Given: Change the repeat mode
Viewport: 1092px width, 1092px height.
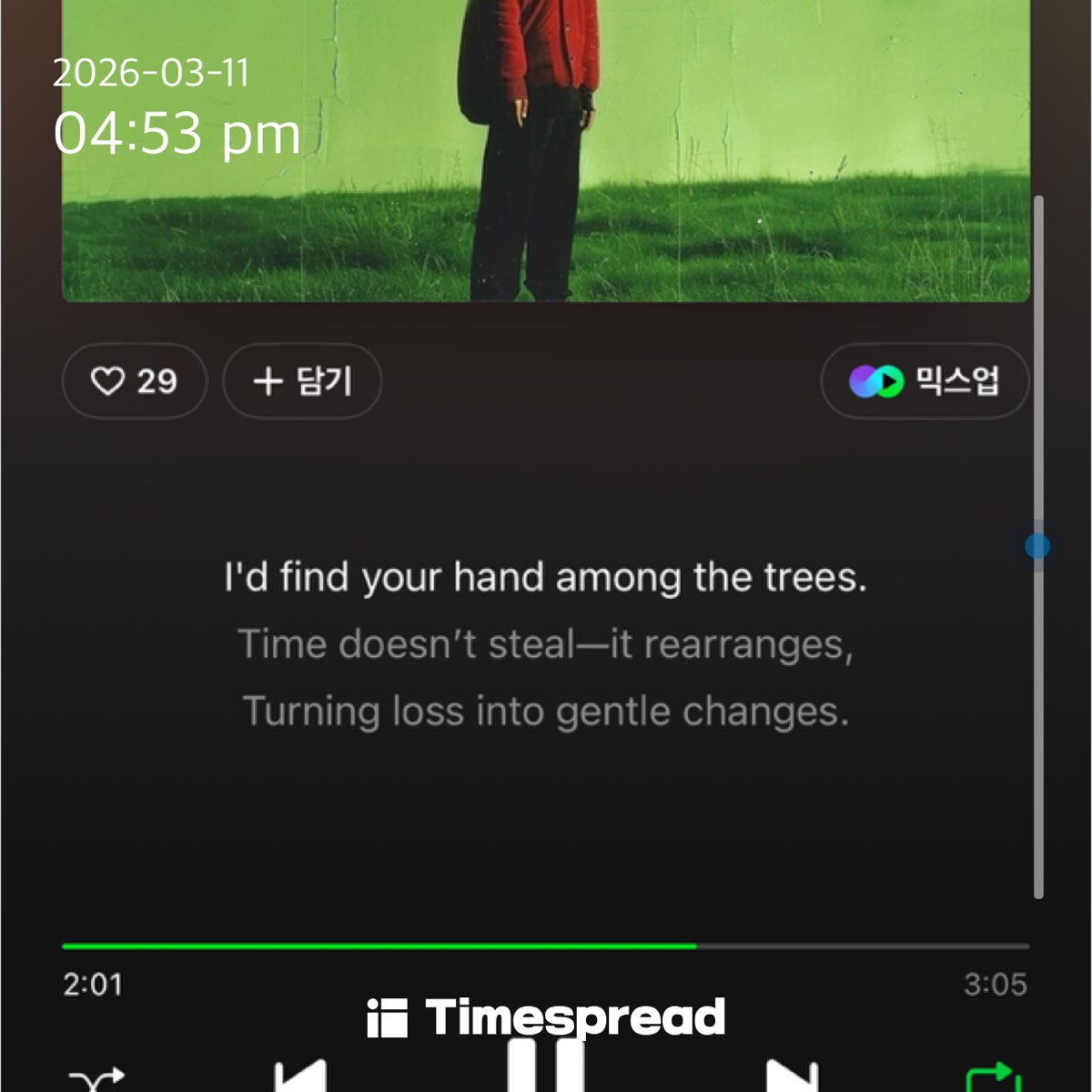Looking at the screenshot, I should coord(994,1079).
